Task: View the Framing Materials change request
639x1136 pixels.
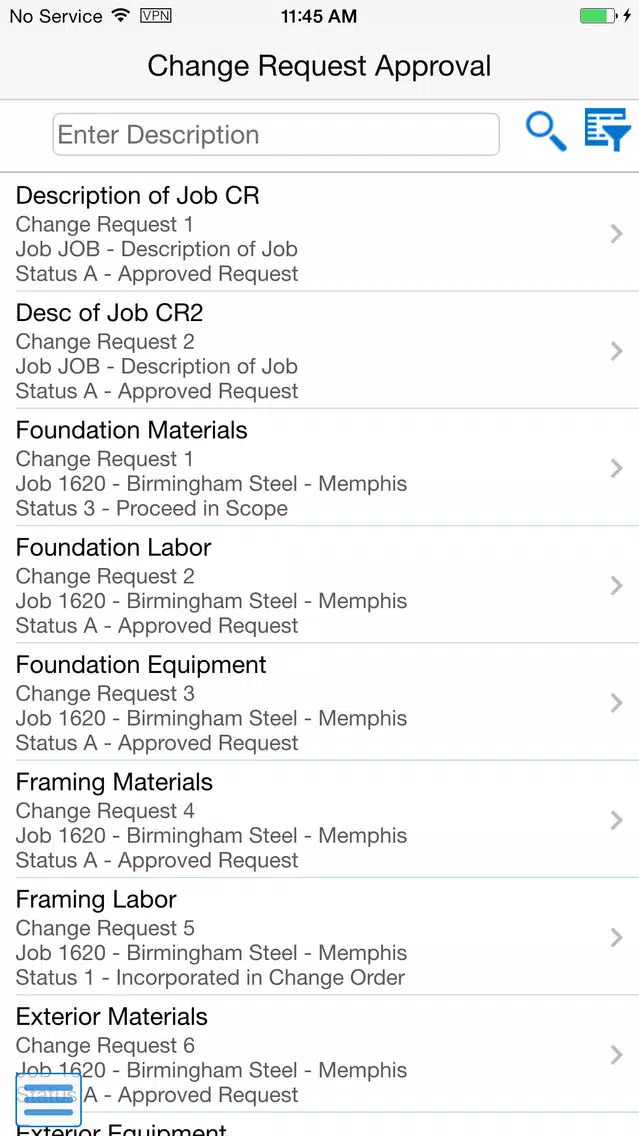Action: 320,819
